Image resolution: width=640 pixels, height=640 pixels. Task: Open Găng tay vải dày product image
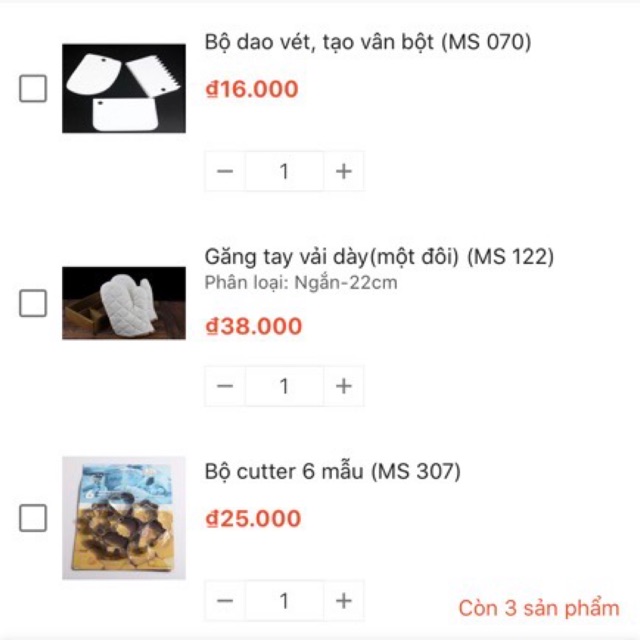[x=124, y=303]
